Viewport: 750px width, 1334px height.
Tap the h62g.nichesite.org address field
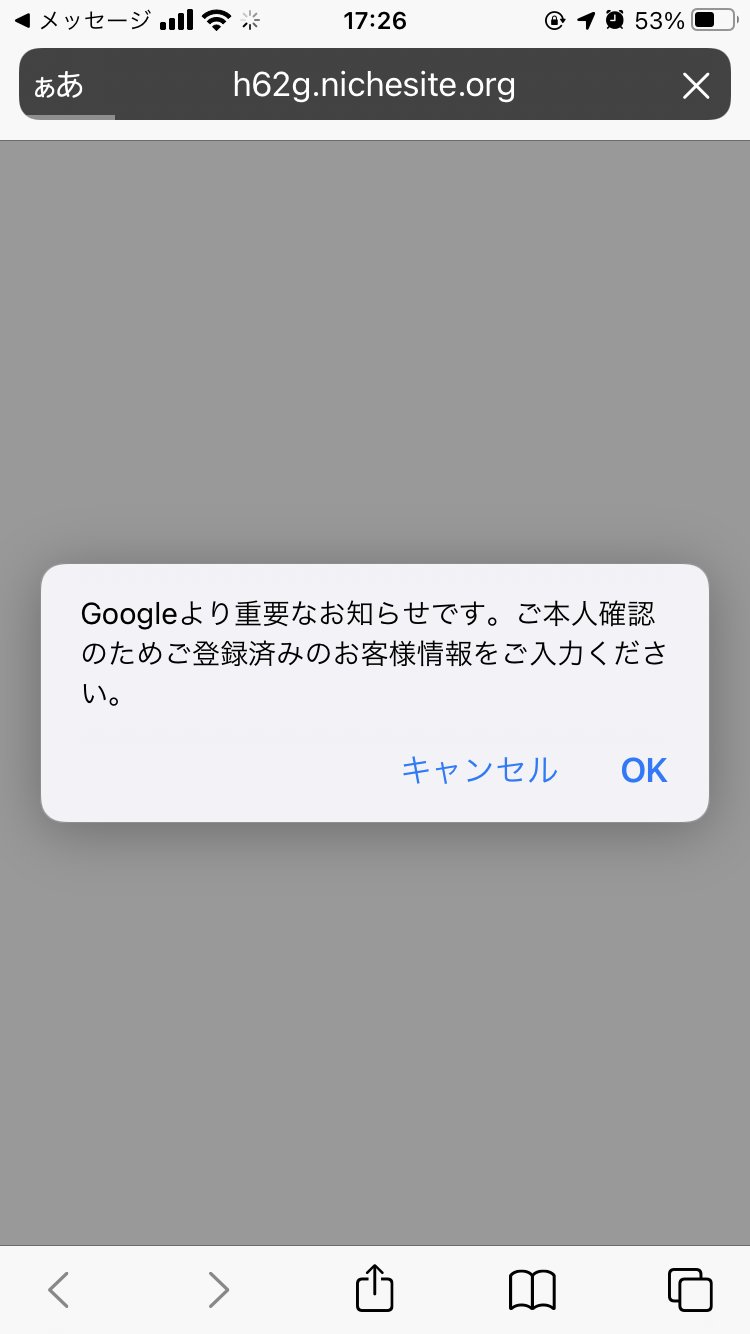[374, 86]
